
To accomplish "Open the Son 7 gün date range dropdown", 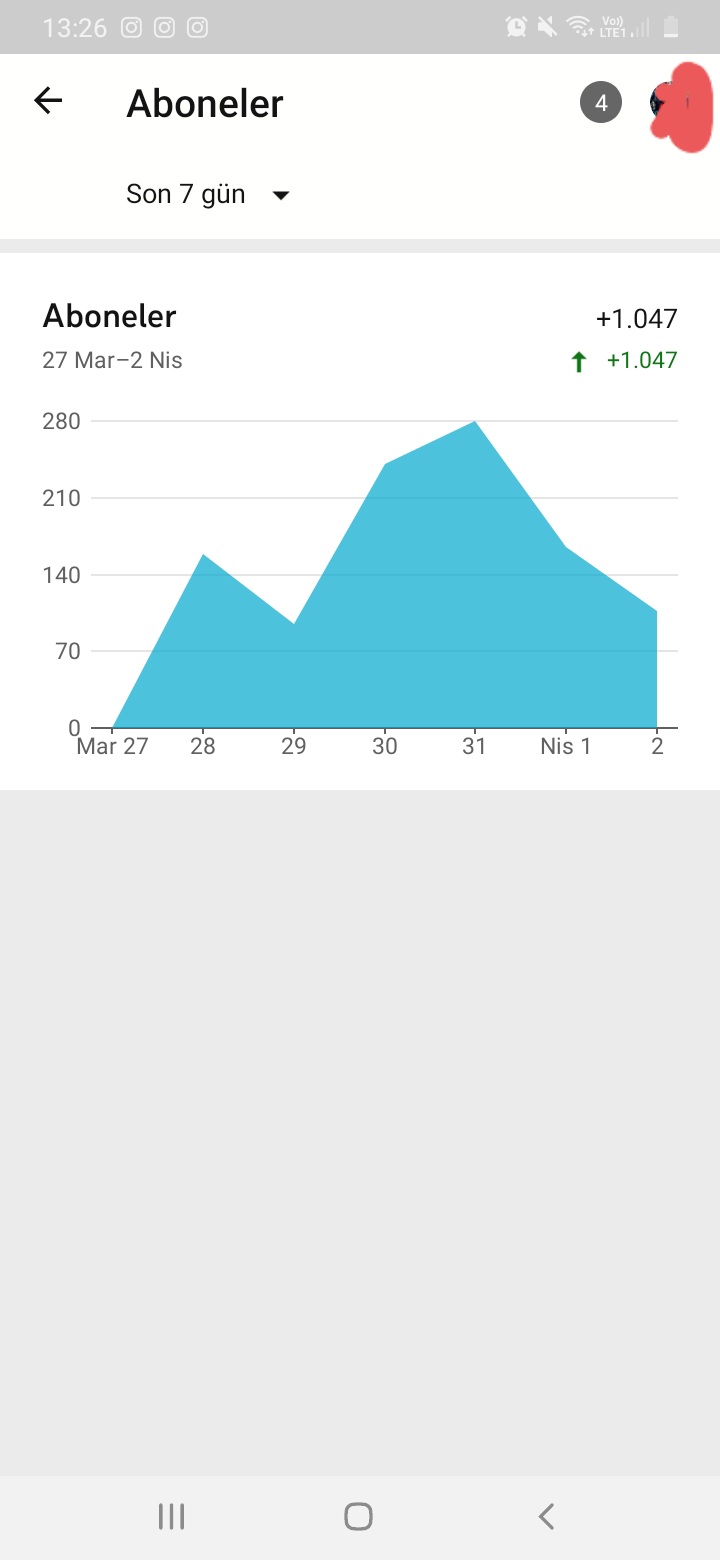I will click(208, 194).
